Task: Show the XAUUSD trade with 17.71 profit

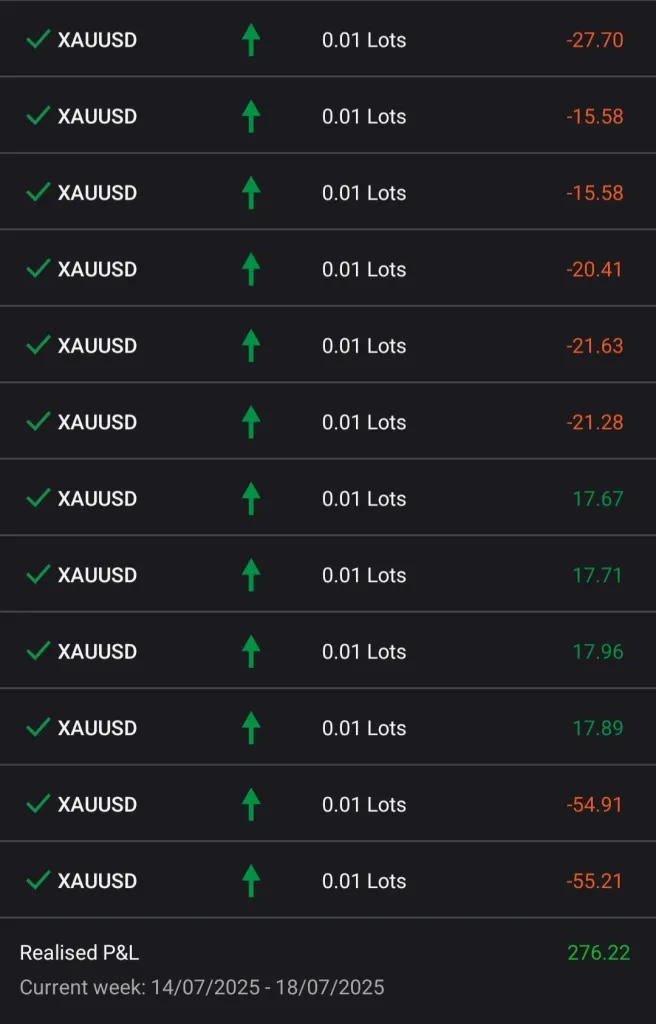Action: click(328, 575)
